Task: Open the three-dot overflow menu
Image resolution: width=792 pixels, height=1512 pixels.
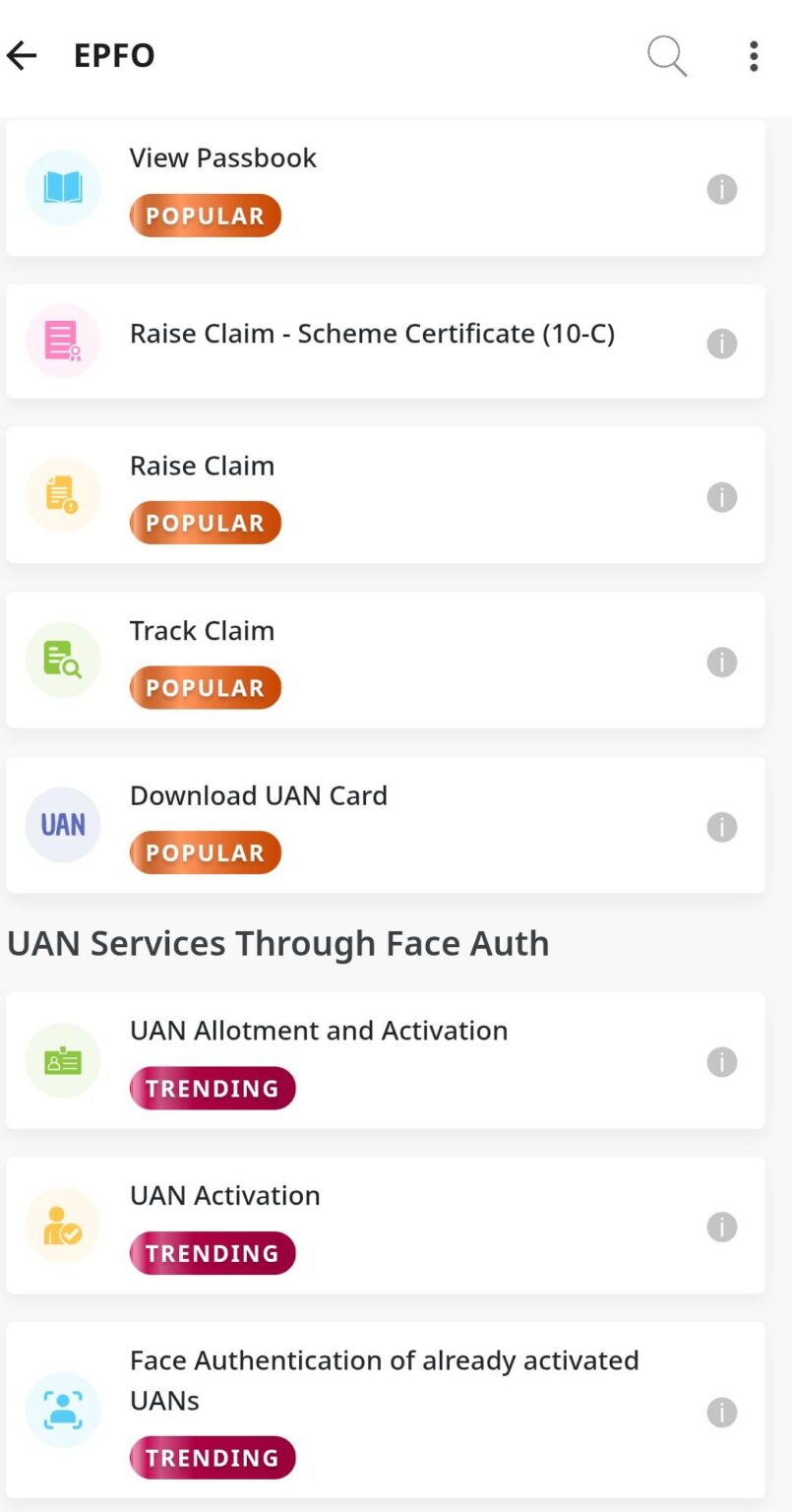Action: tap(753, 56)
